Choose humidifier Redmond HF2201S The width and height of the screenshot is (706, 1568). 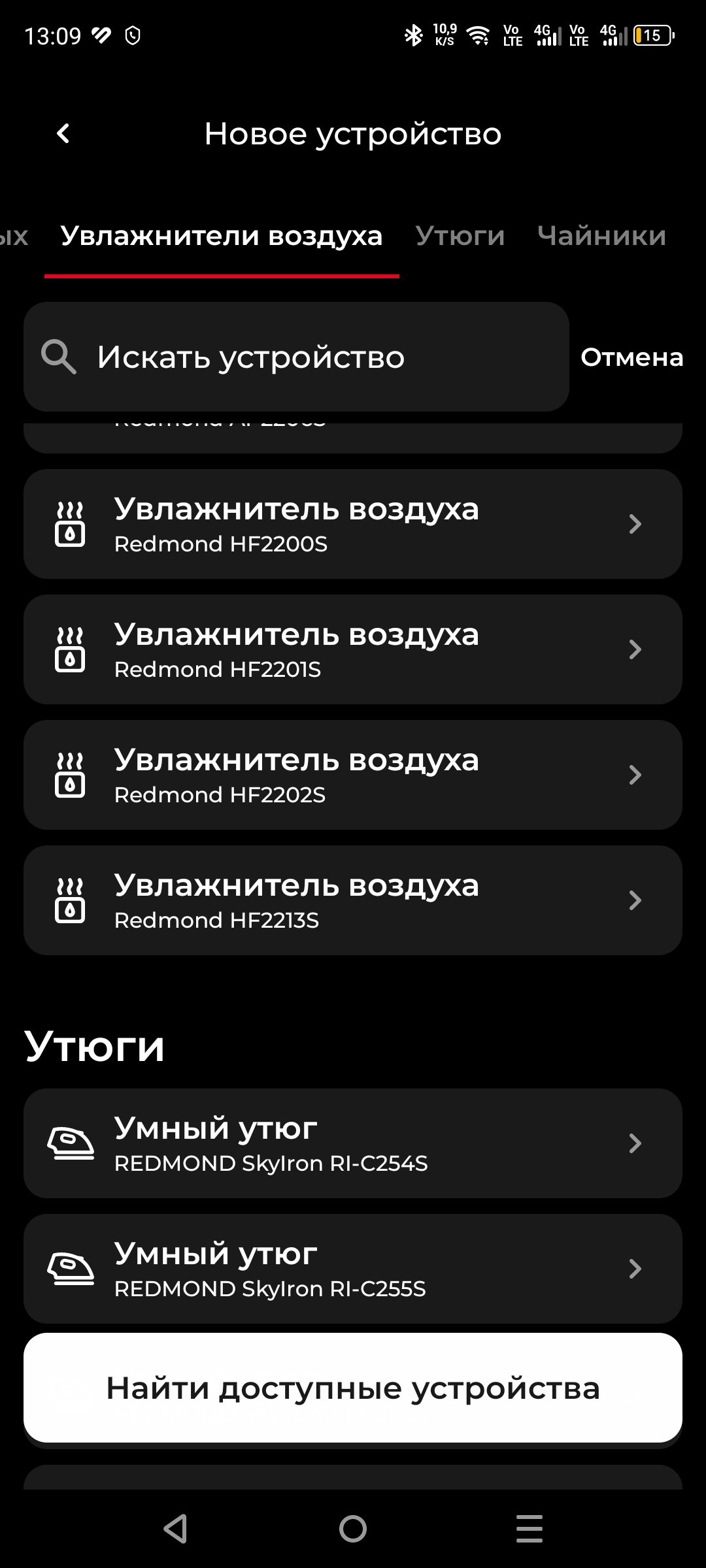[x=353, y=649]
